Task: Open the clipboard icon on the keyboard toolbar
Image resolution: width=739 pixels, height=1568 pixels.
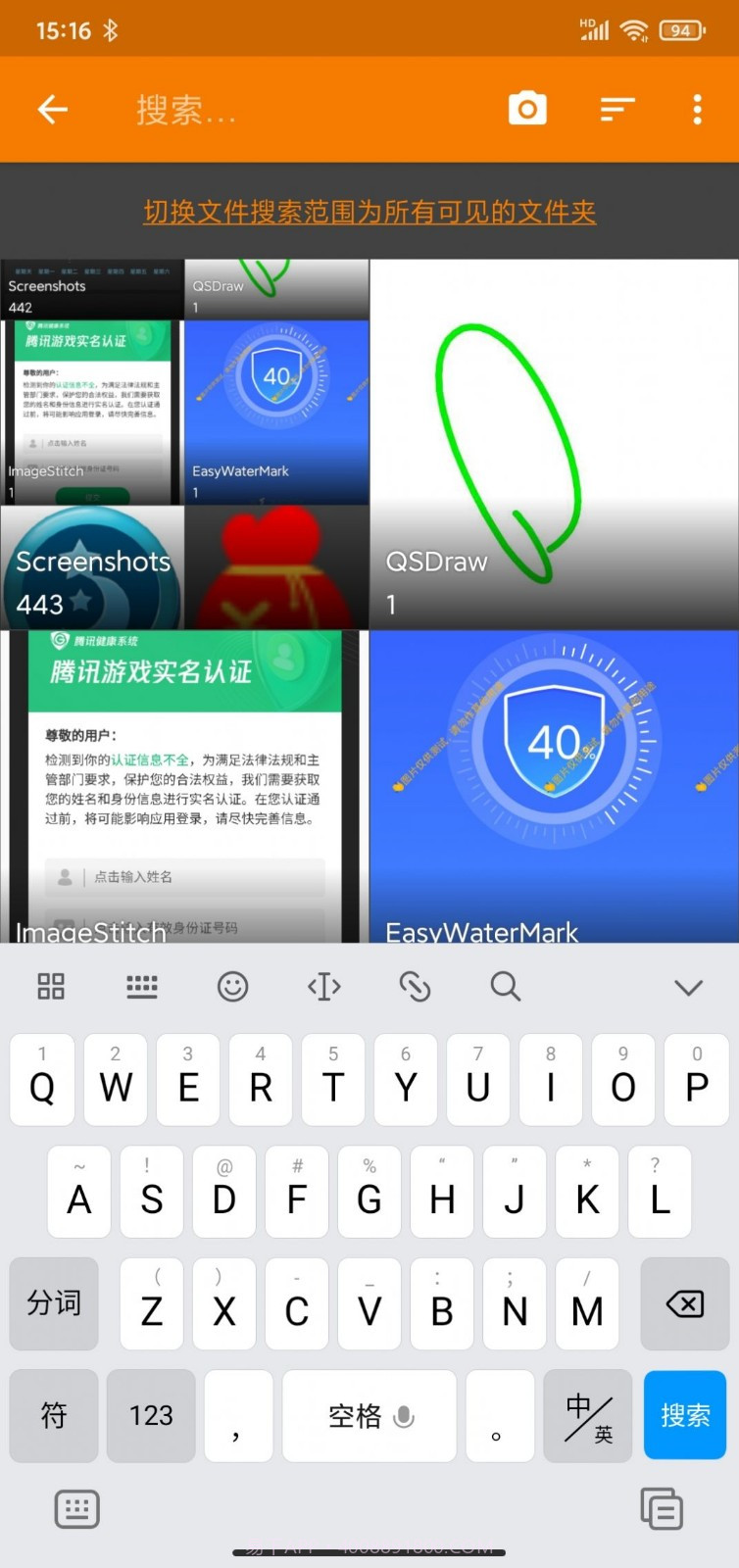Action: tap(415, 986)
